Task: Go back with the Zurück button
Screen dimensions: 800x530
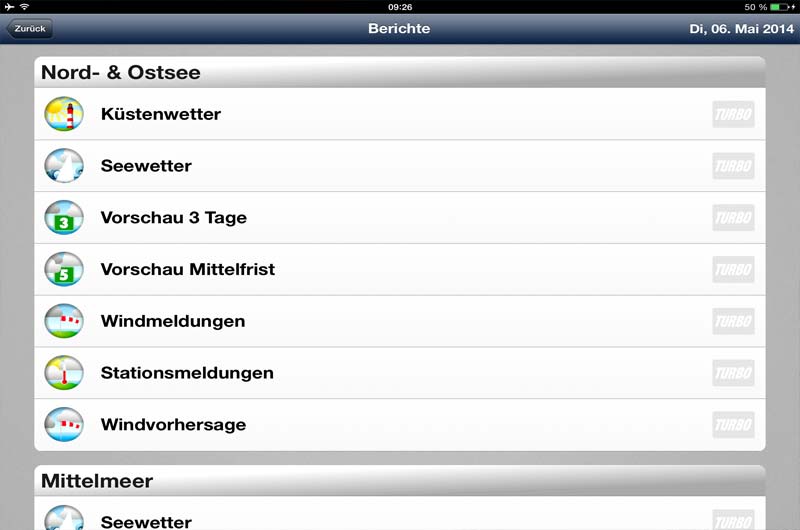Action: click(29, 29)
